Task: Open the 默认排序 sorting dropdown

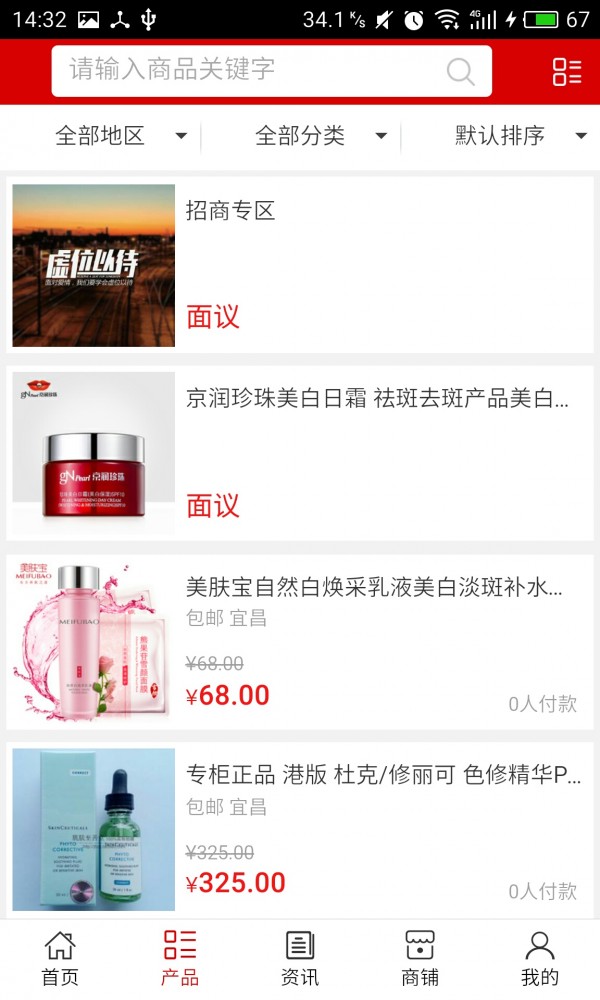Action: click(x=520, y=136)
